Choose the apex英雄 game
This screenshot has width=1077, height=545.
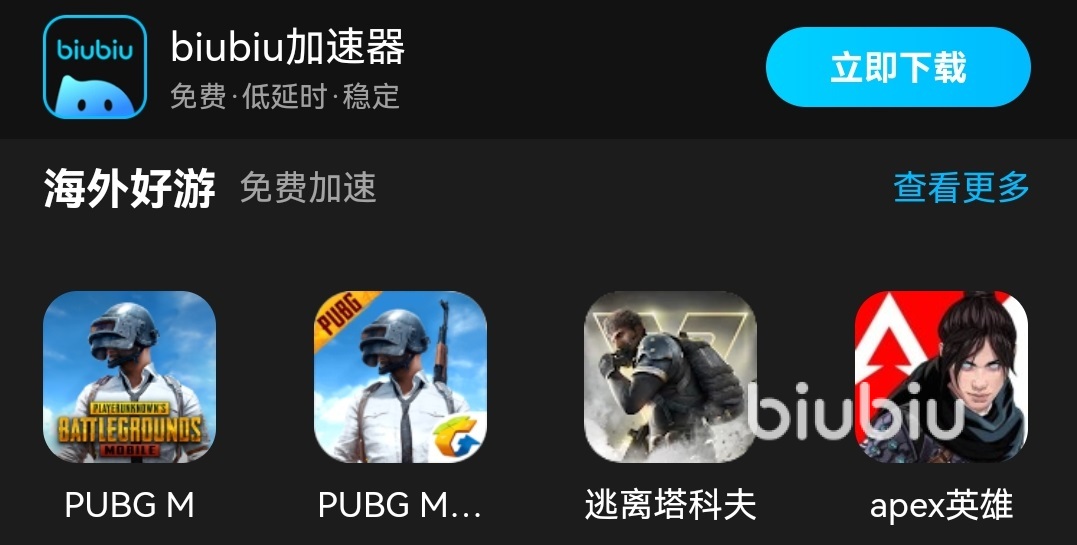click(941, 376)
